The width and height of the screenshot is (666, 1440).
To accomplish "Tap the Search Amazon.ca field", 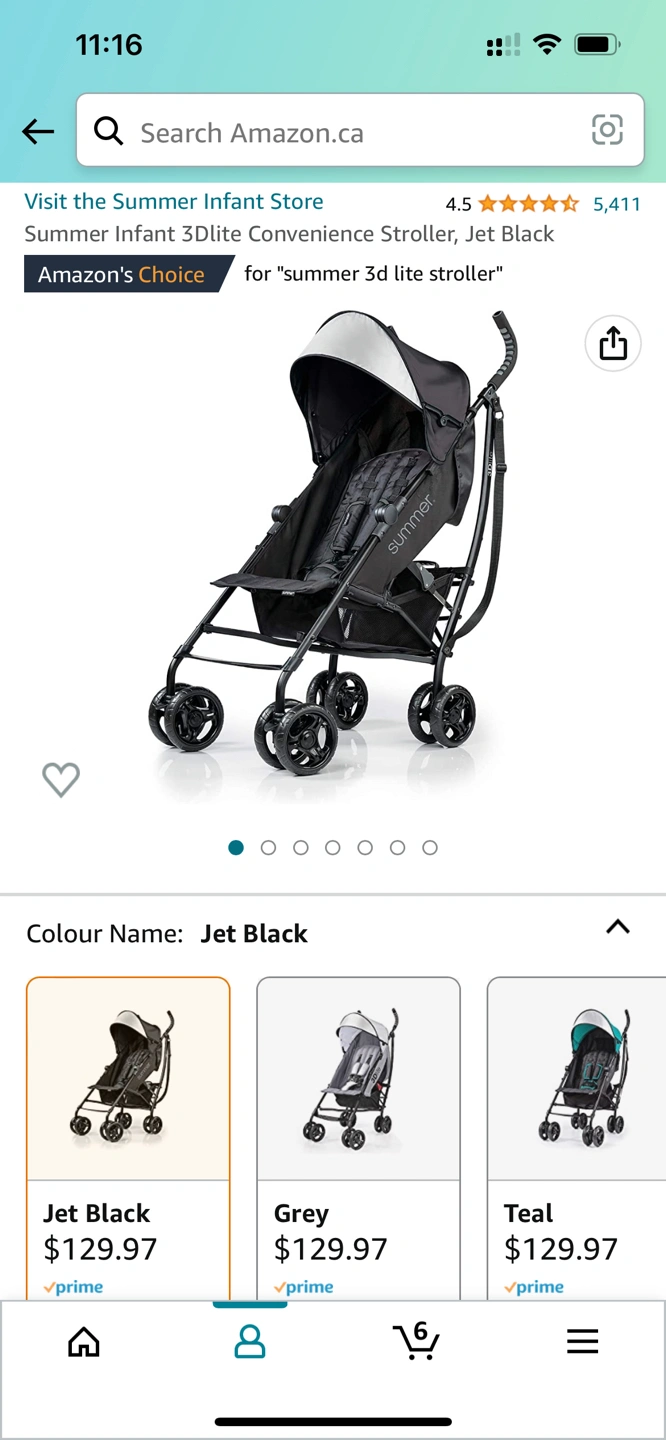I will (340, 132).
